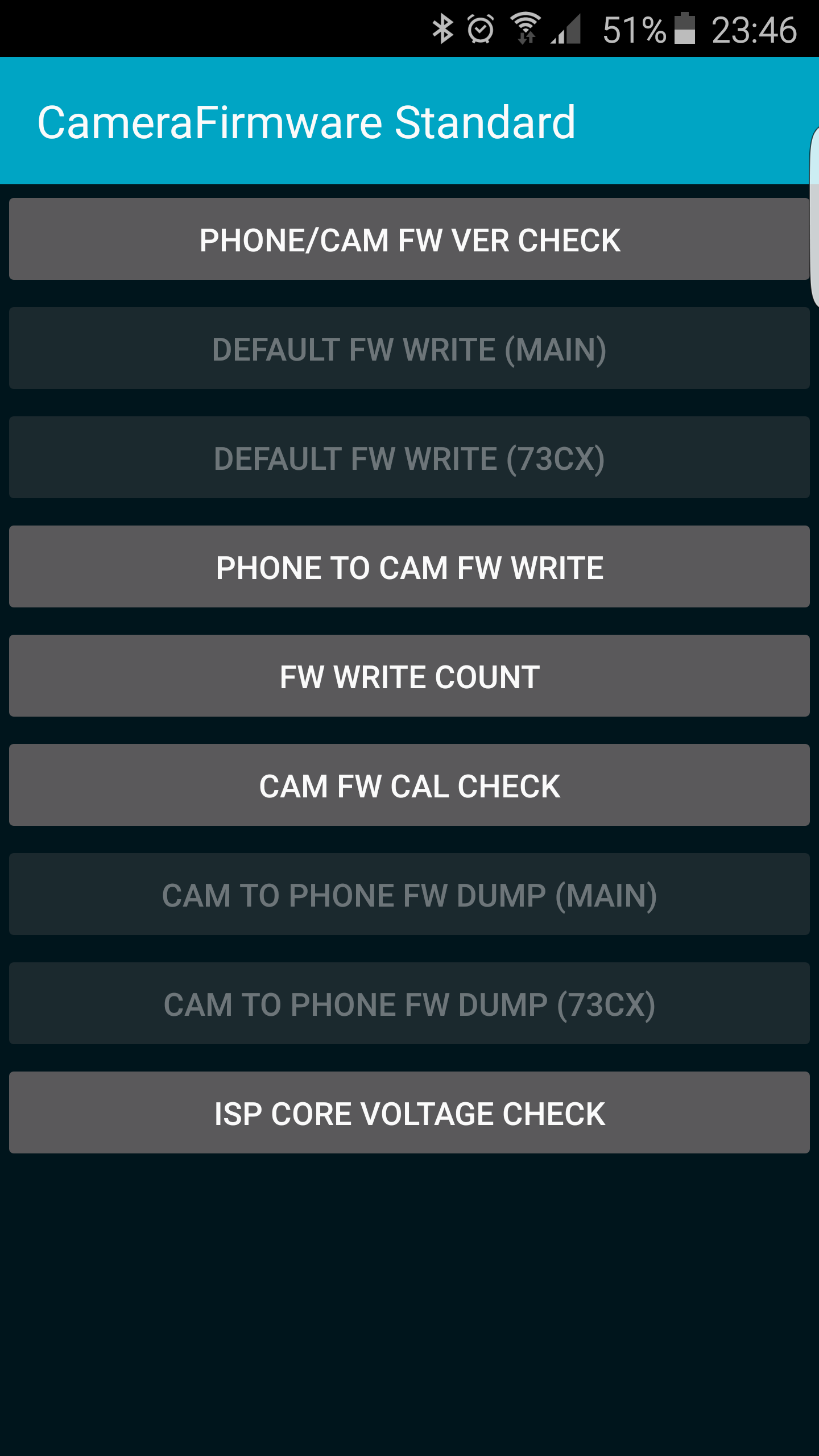The height and width of the screenshot is (1456, 819).
Task: Open FW WRITE COUNT
Action: point(409,676)
